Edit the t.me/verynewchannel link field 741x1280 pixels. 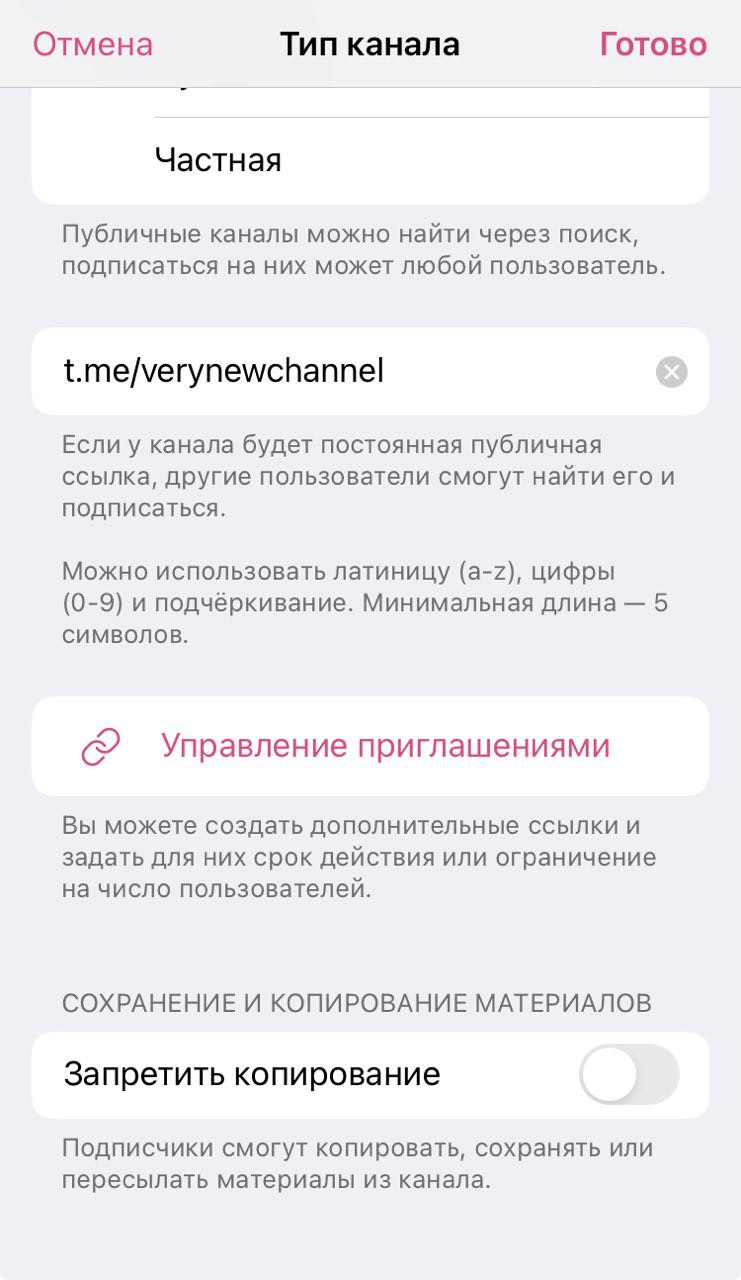[x=340, y=372]
